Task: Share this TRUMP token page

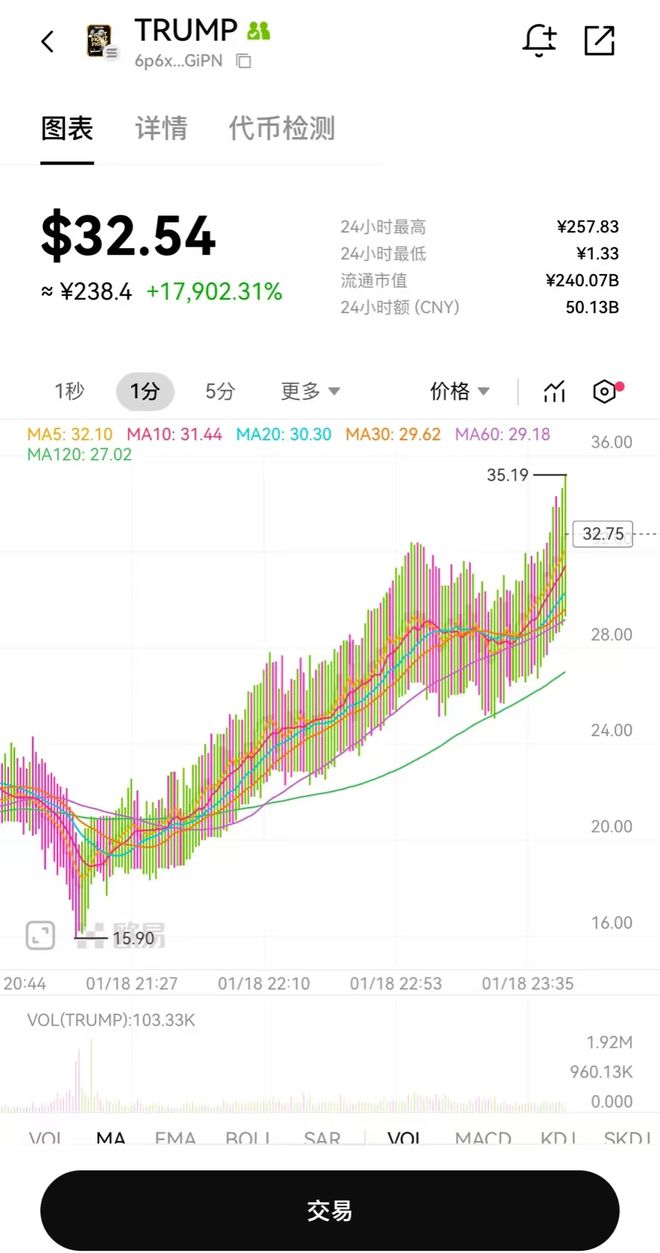Action: 599,41
